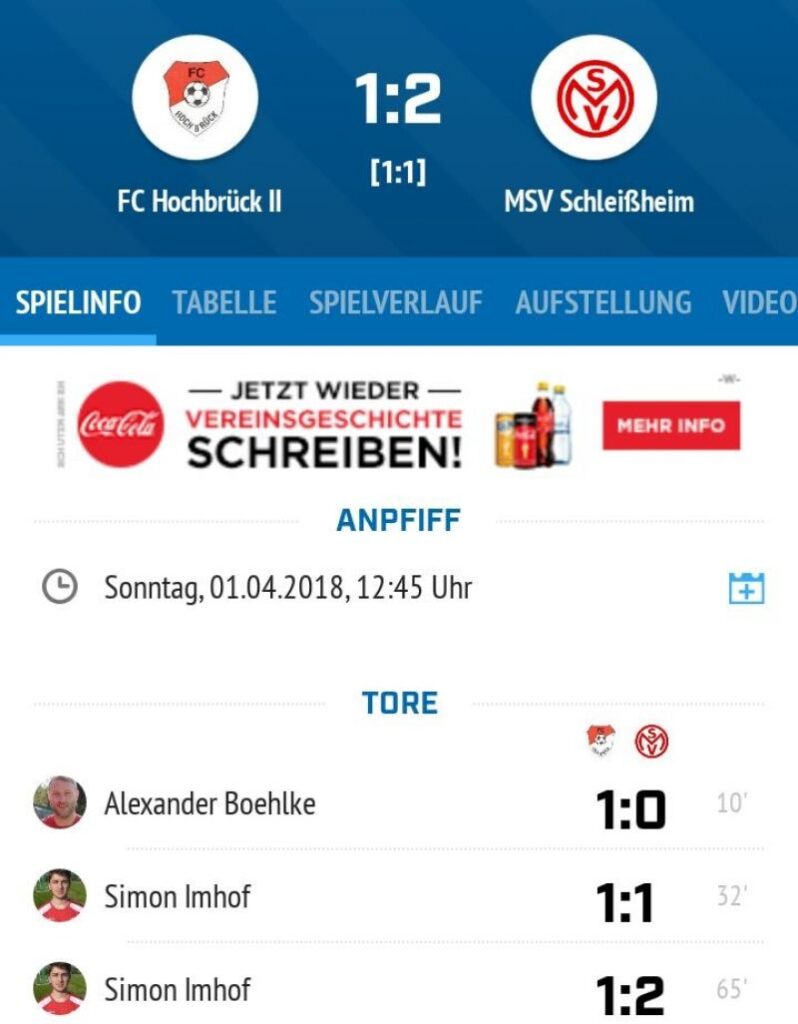Tap Mehr Info on the Coca-Cola banner
798x1024 pixels.
(x=671, y=425)
